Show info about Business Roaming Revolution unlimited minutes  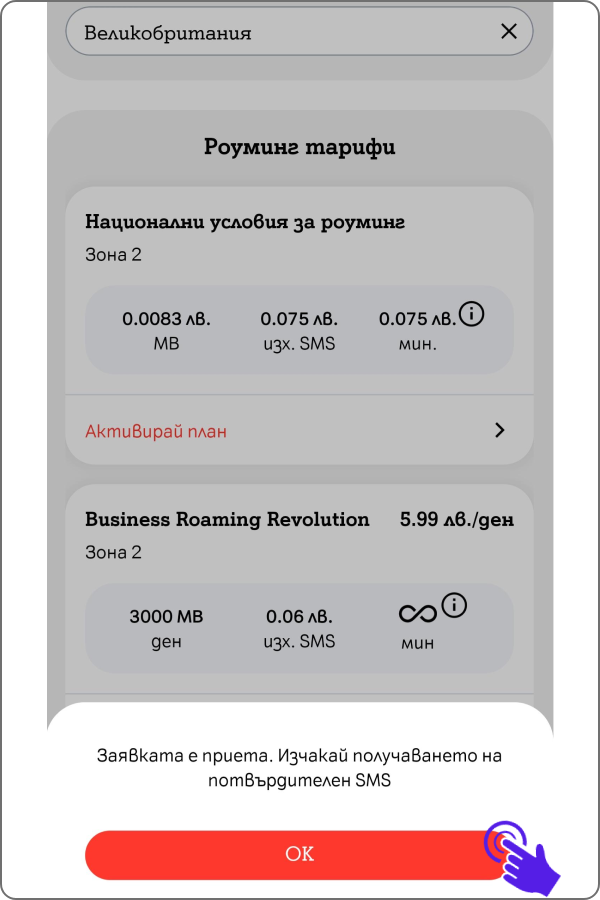455,605
